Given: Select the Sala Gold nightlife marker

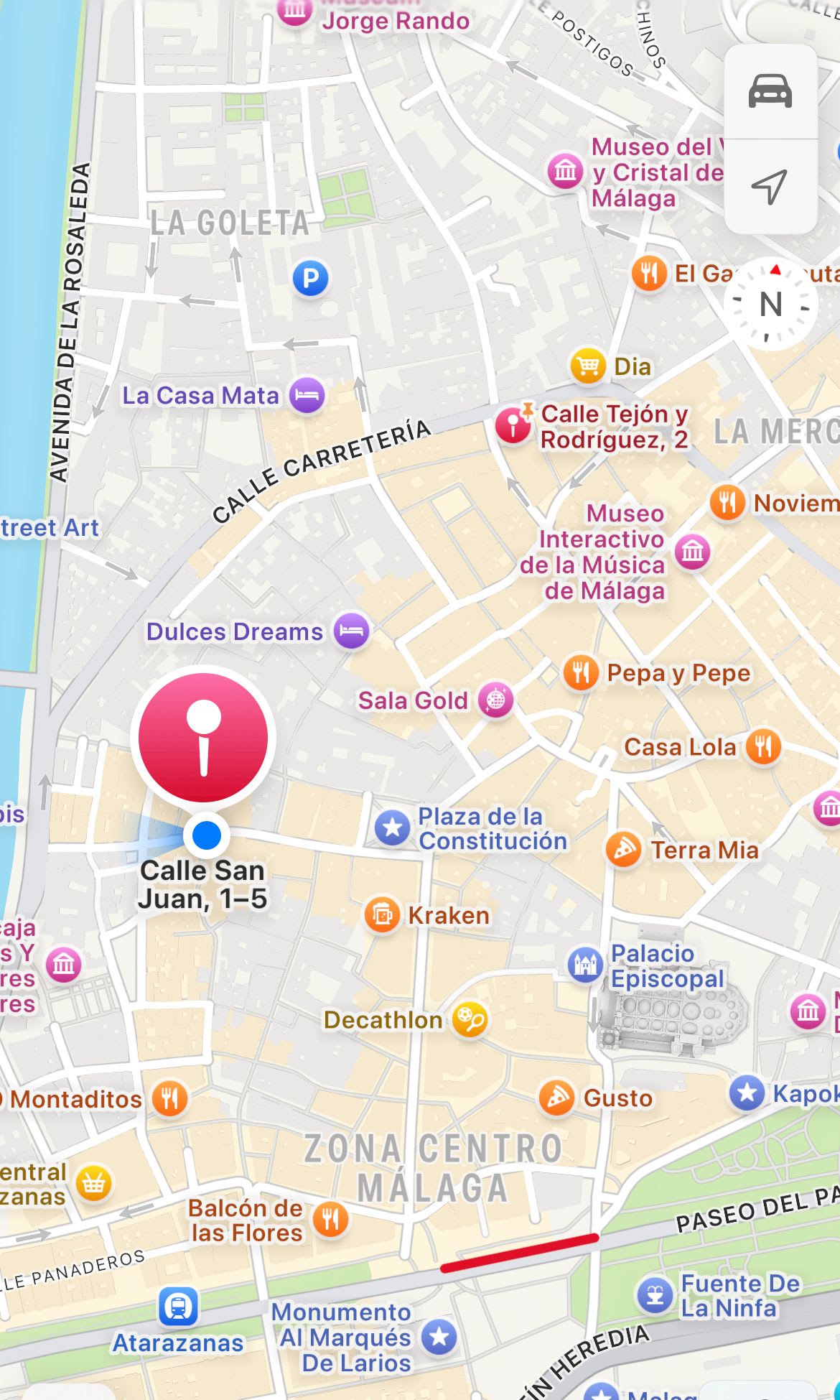Looking at the screenshot, I should point(496,700).
